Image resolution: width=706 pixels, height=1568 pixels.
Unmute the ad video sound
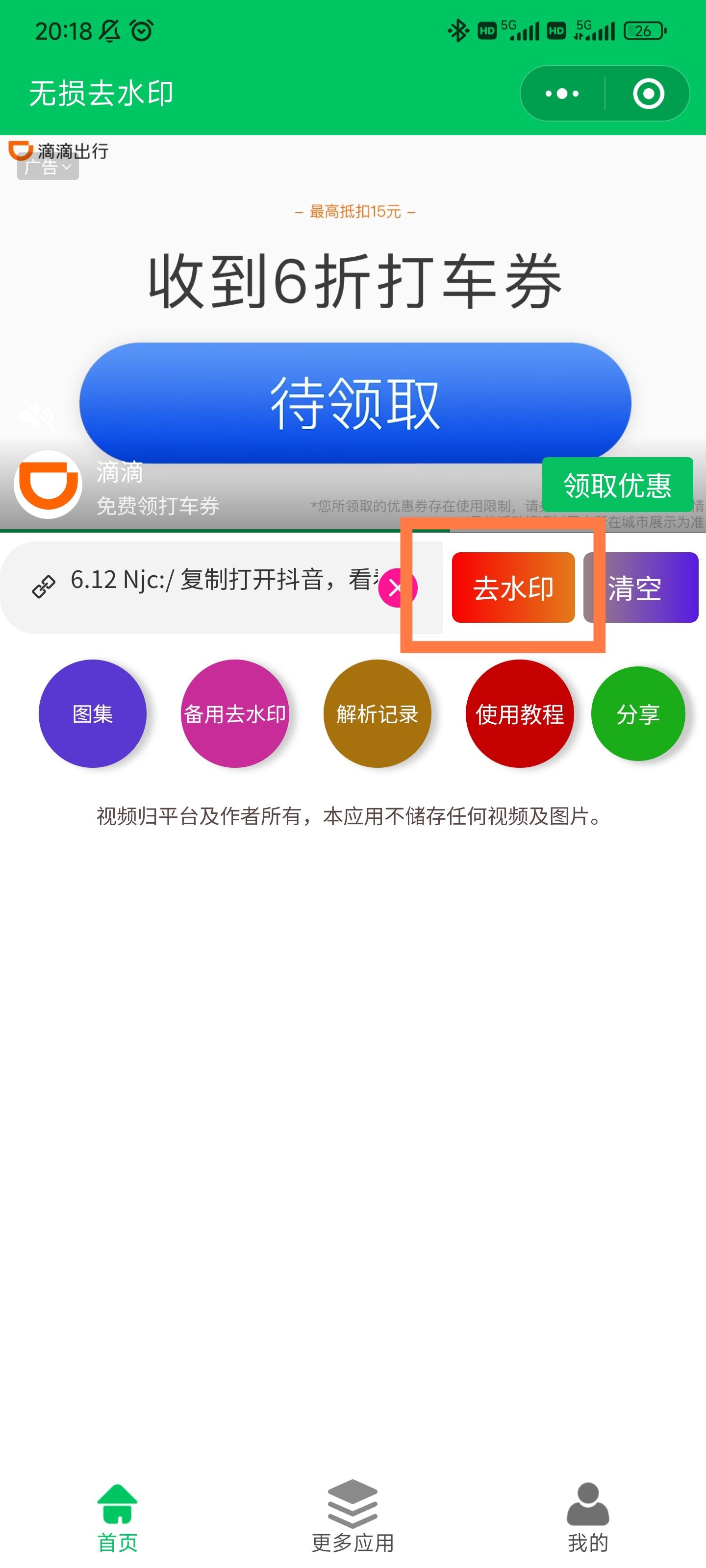tap(35, 414)
